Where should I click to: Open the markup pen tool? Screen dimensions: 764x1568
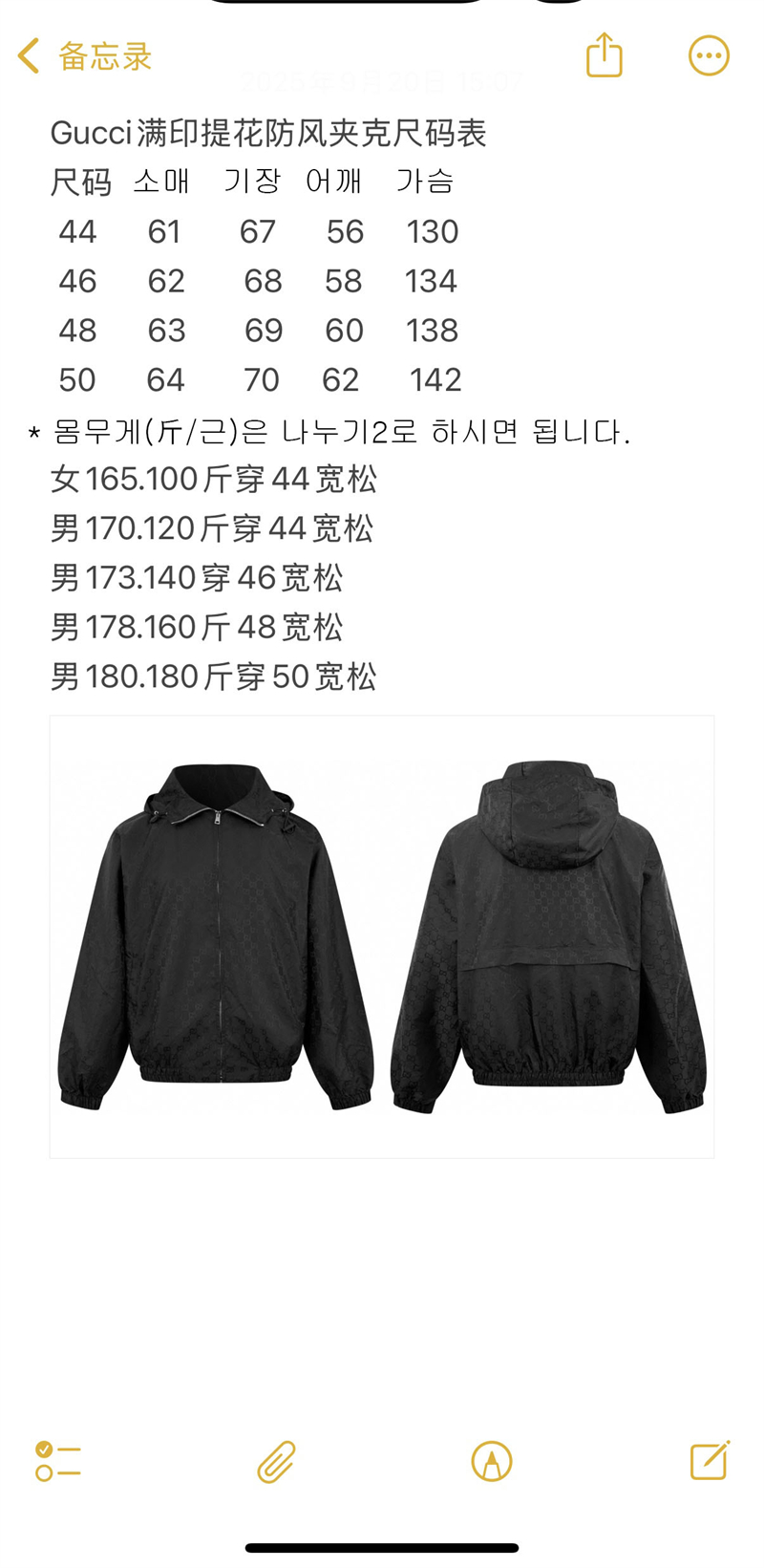[x=492, y=1461]
